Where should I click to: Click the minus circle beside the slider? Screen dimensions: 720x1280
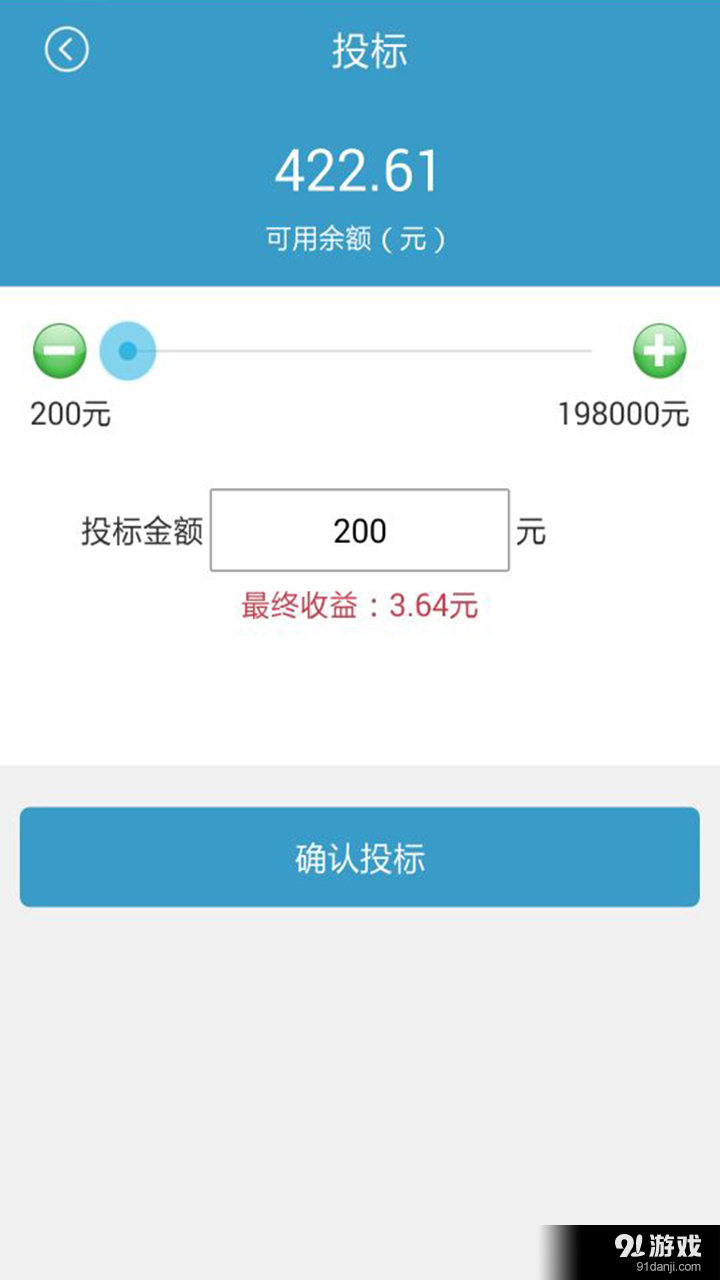click(x=60, y=352)
